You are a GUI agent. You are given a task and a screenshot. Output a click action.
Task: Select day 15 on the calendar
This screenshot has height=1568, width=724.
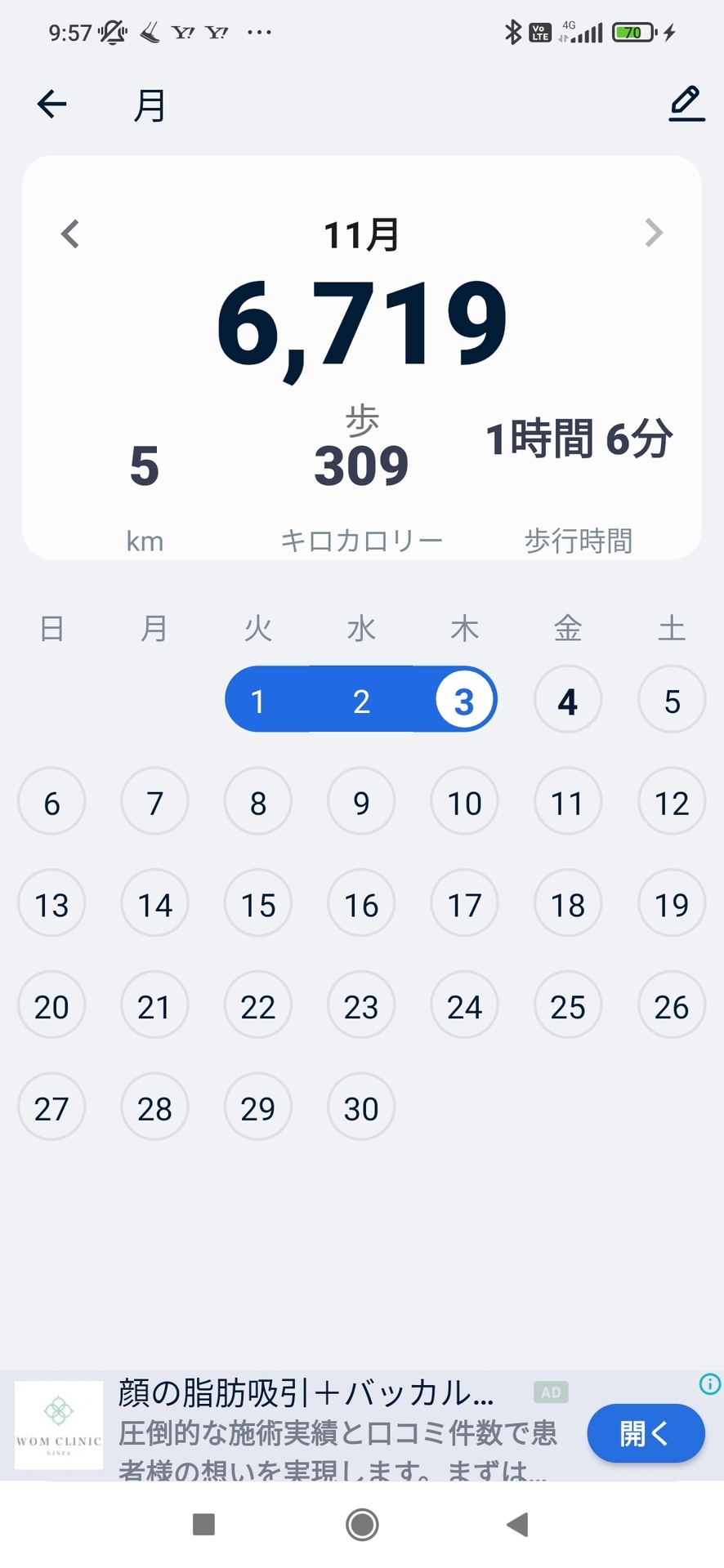tap(258, 904)
